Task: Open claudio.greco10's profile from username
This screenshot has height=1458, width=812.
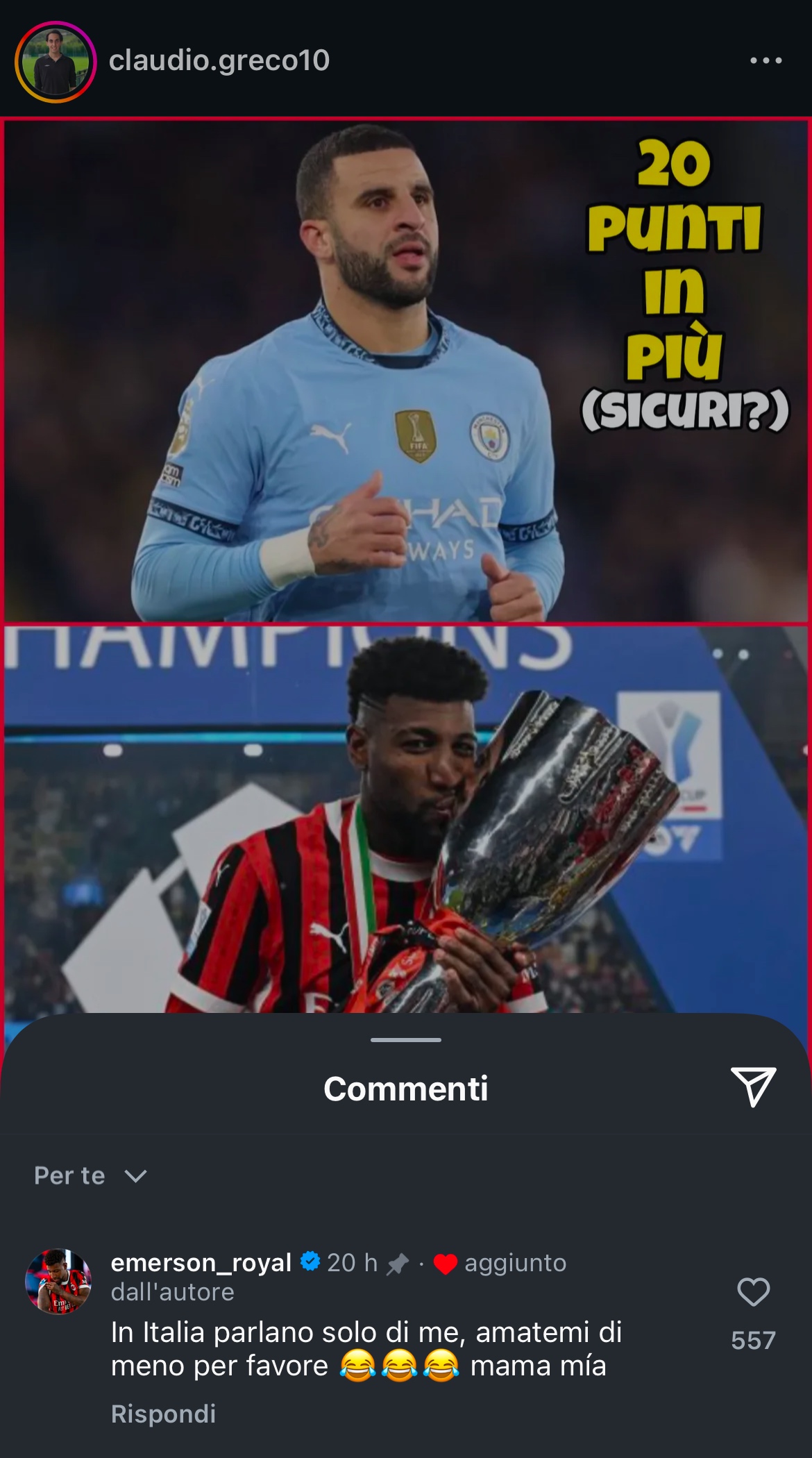Action: [219, 60]
